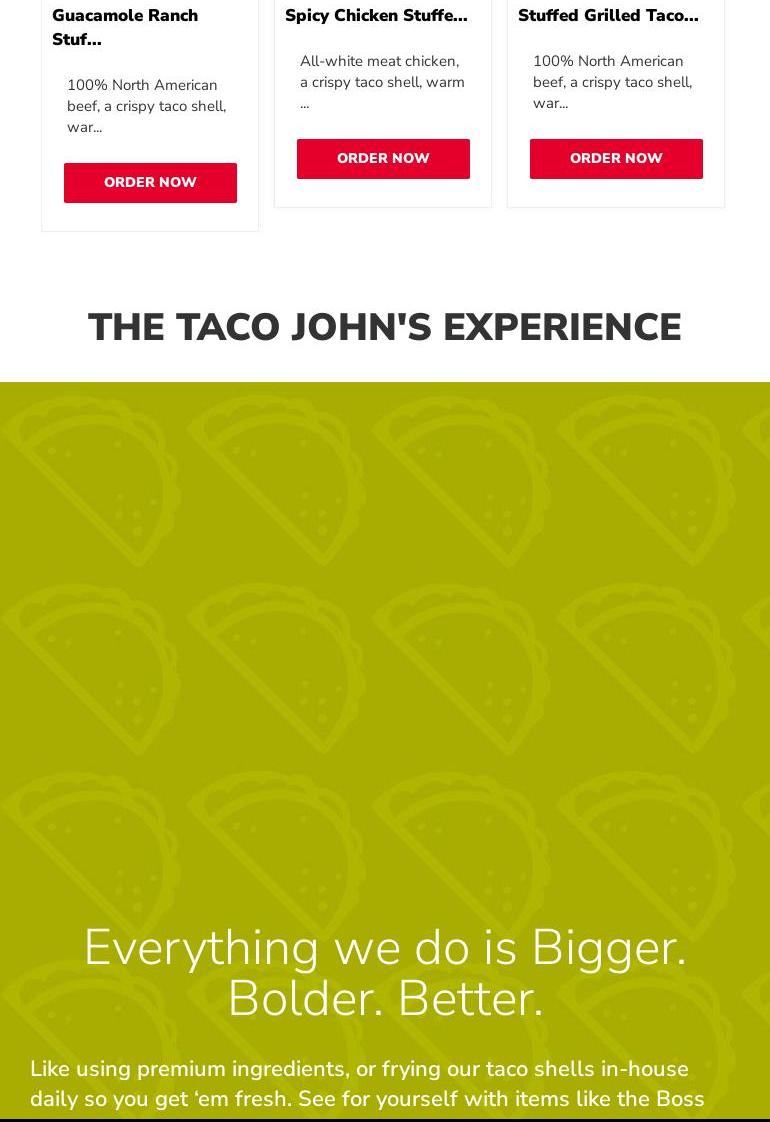Open the Guacamole Ranch Stuffed product title
This screenshot has width=770, height=1122.
pyautogui.click(x=125, y=27)
